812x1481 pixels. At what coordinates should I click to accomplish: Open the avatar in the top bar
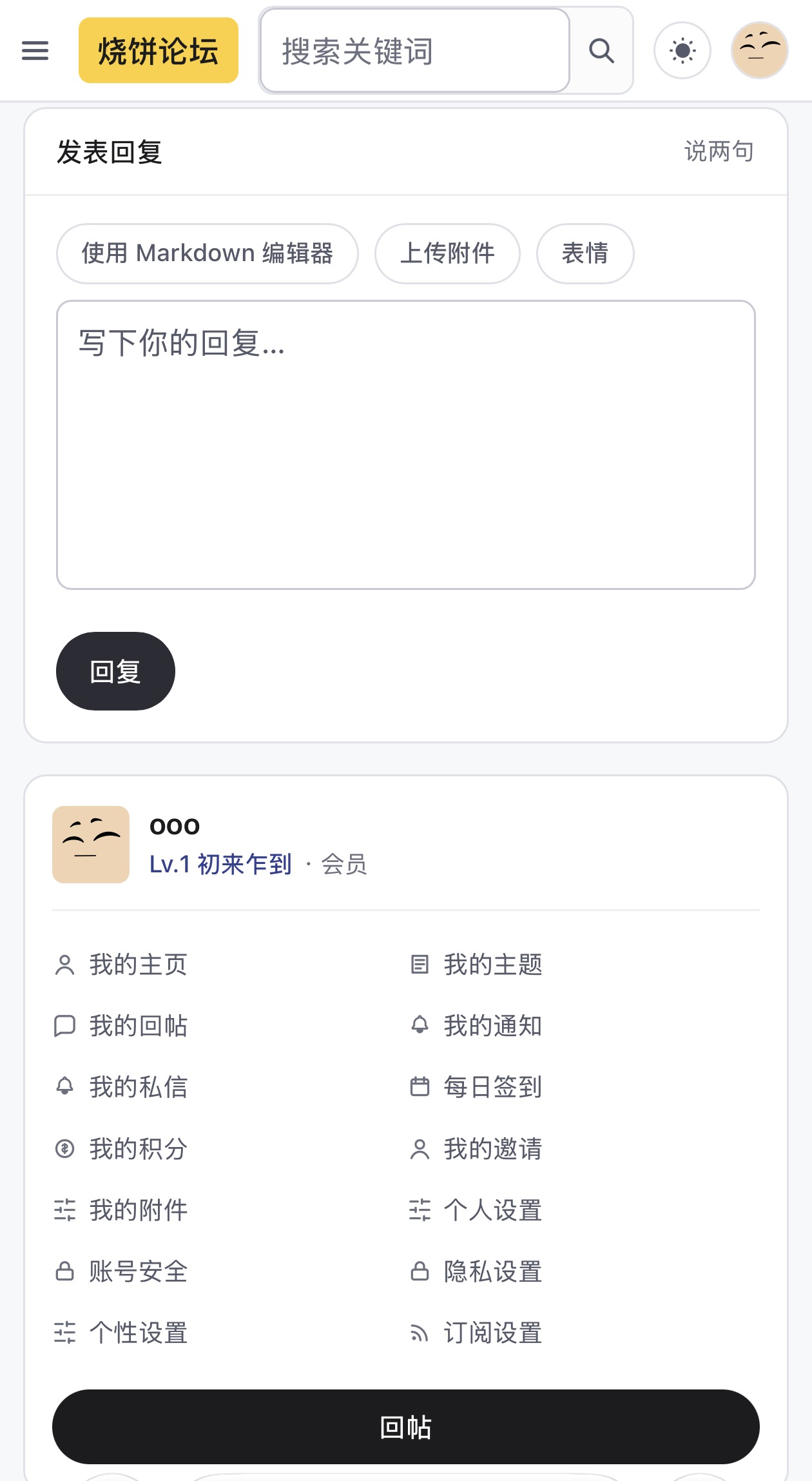click(x=760, y=50)
